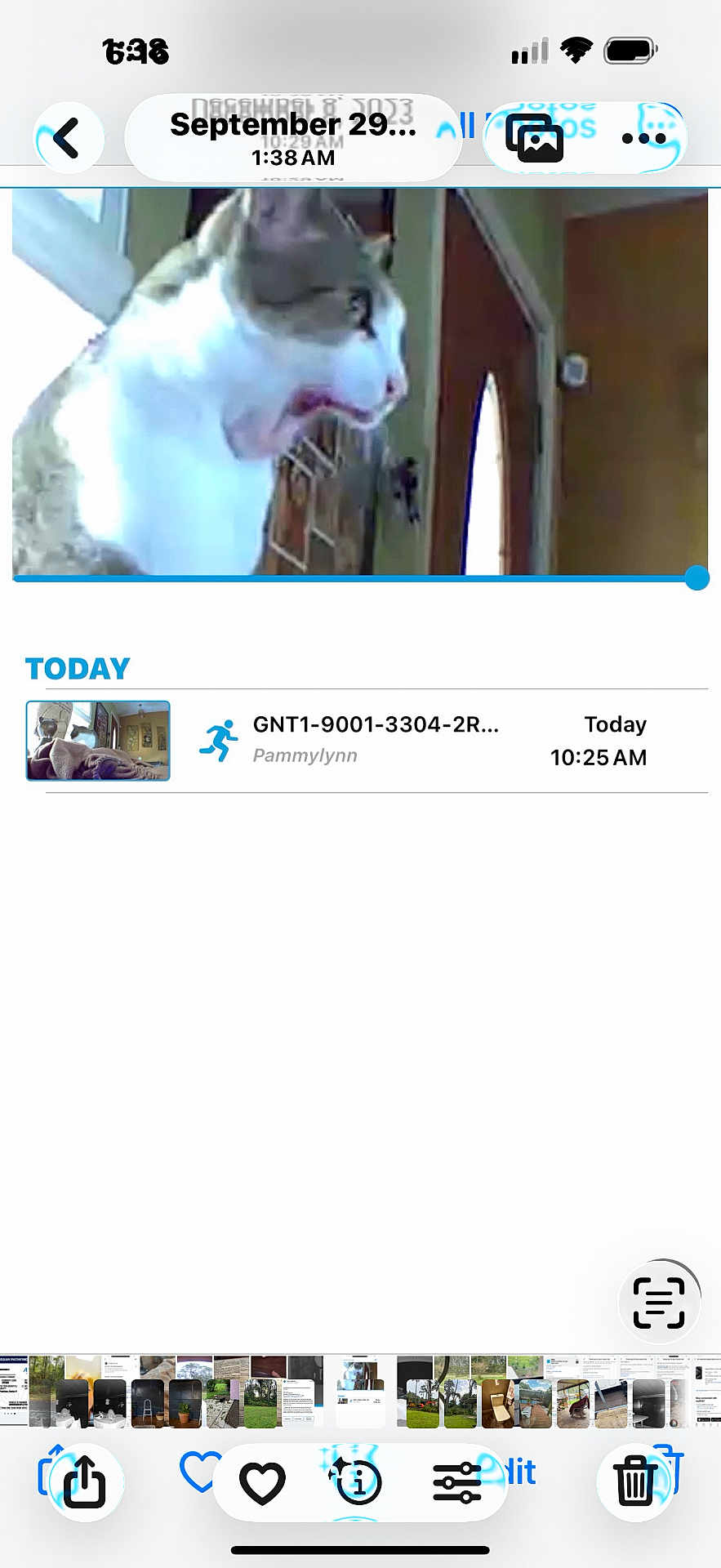Screen dimensions: 721x1568
Task: Show photo info details
Action: (358, 1482)
